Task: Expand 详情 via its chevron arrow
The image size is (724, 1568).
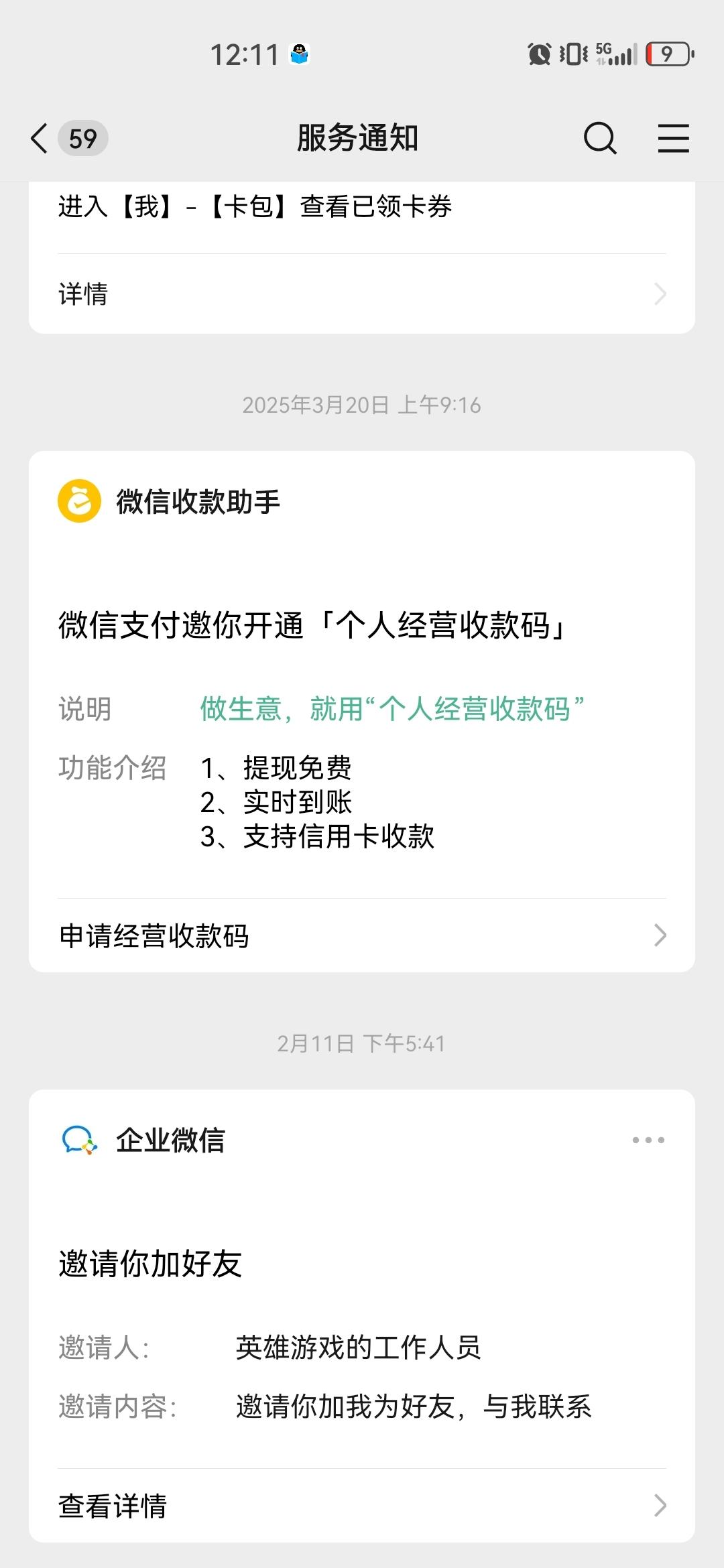Action: [x=661, y=293]
